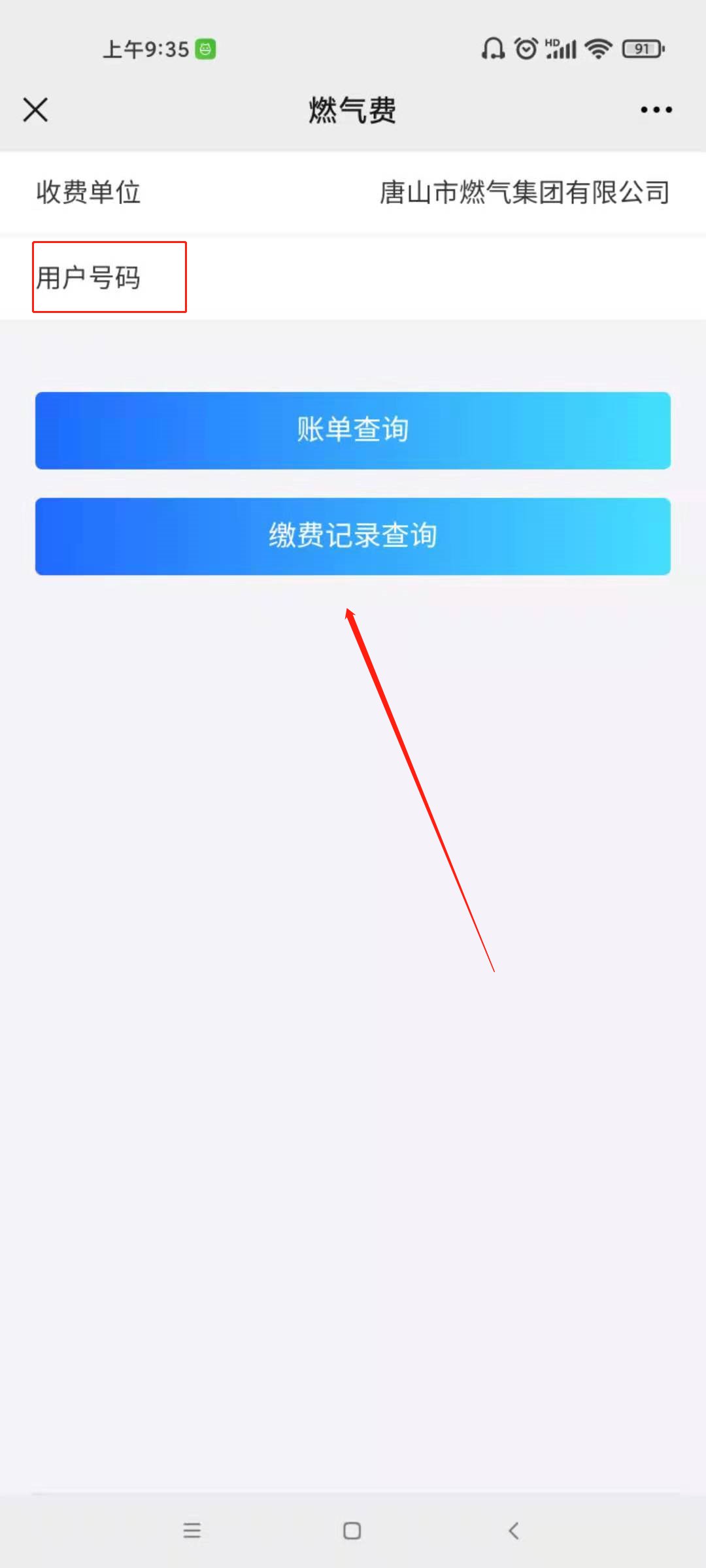Tap the 账单查询 button
706x1568 pixels.
click(353, 431)
